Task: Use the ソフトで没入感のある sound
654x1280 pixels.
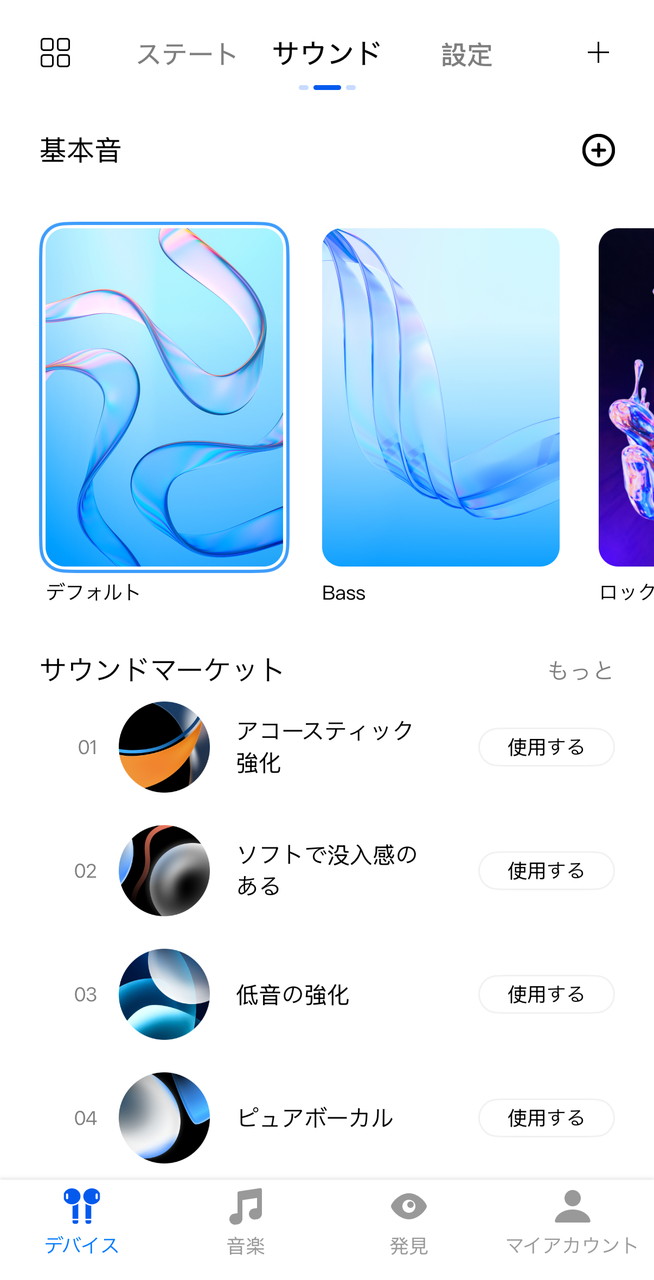Action: pyautogui.click(x=545, y=871)
